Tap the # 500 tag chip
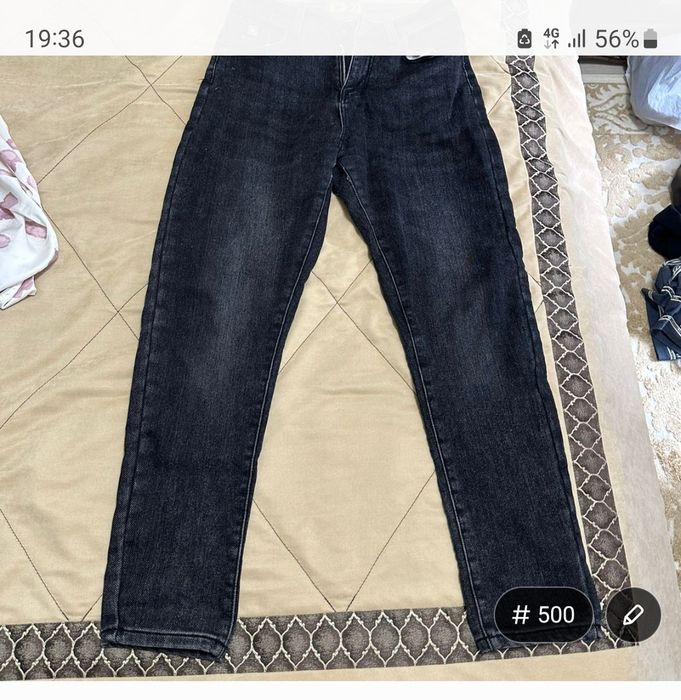This screenshot has width=681, height=700. click(x=543, y=614)
